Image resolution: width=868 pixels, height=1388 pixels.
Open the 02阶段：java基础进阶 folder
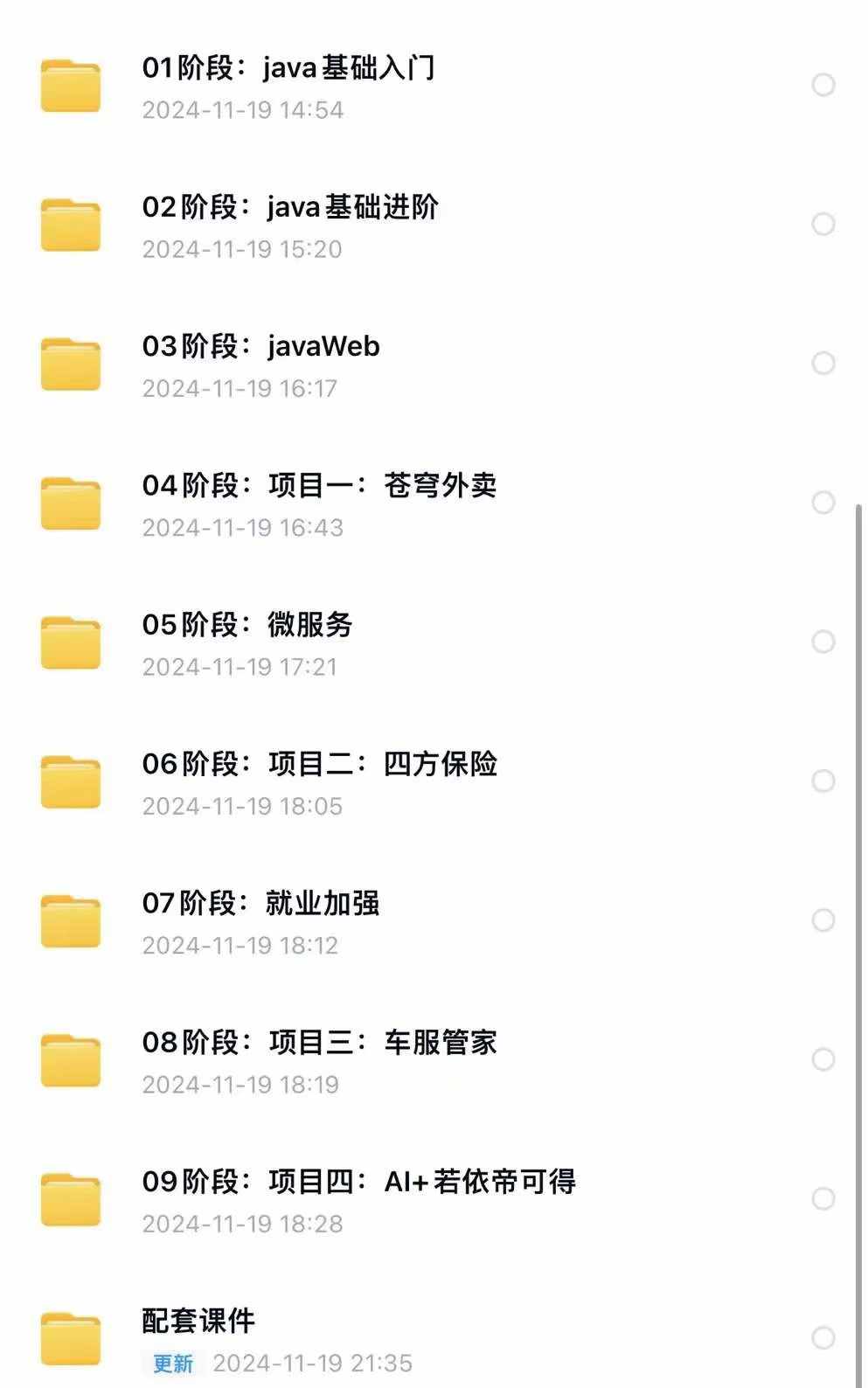tap(289, 208)
